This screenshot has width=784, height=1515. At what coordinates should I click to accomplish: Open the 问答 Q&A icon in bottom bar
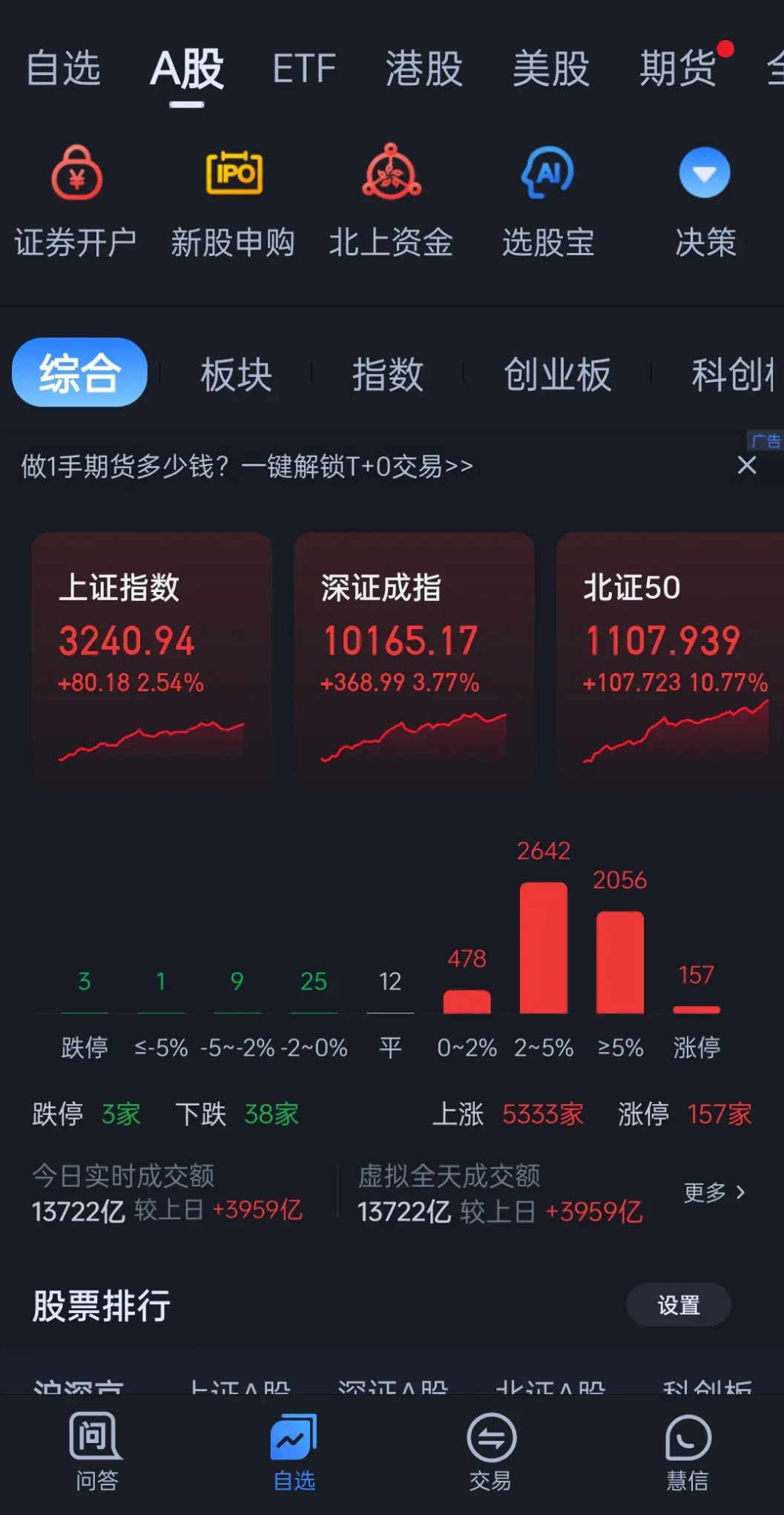[x=95, y=1454]
